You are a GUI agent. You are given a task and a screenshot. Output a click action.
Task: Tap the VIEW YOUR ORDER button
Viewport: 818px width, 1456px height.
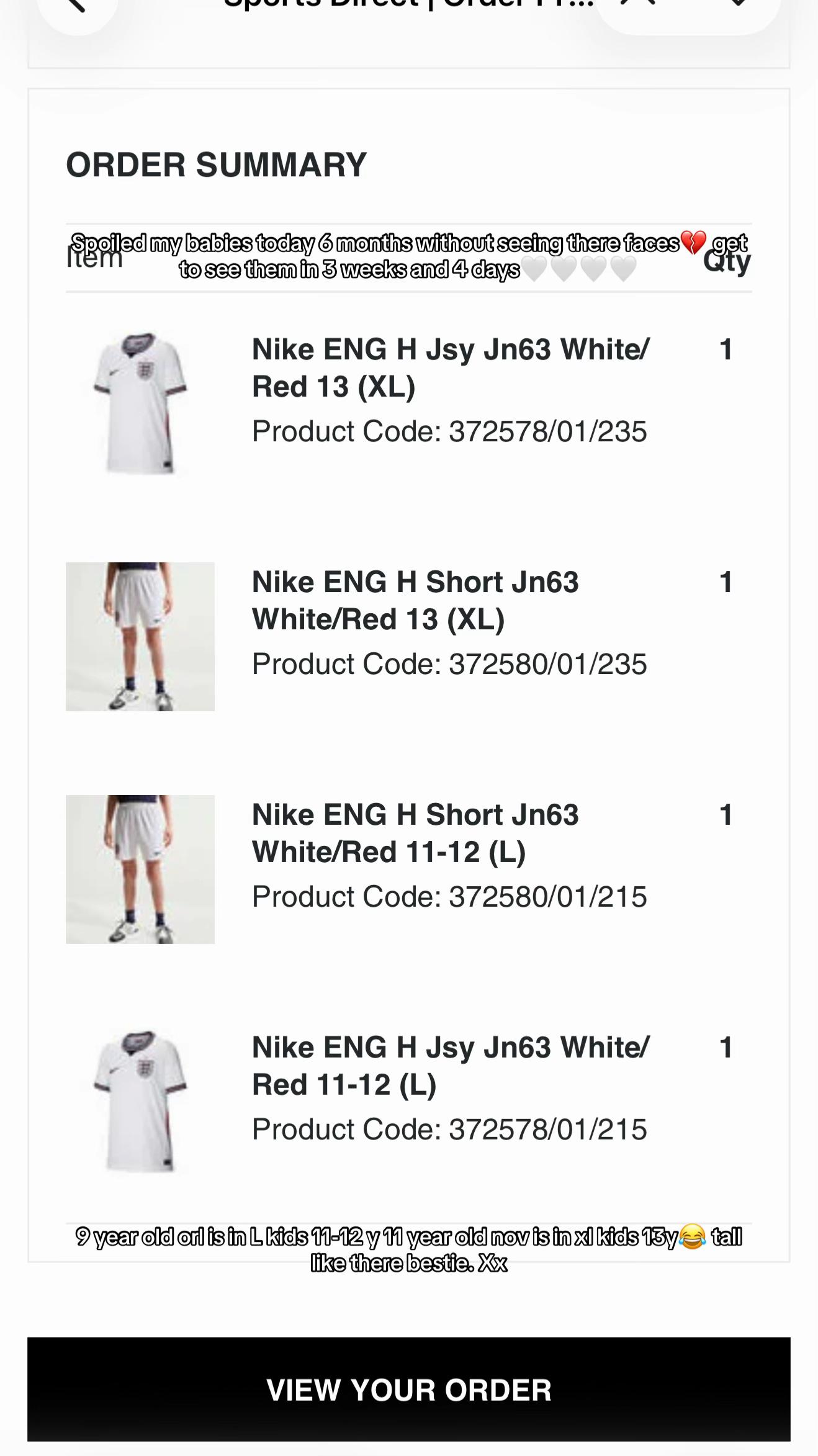tap(409, 1389)
